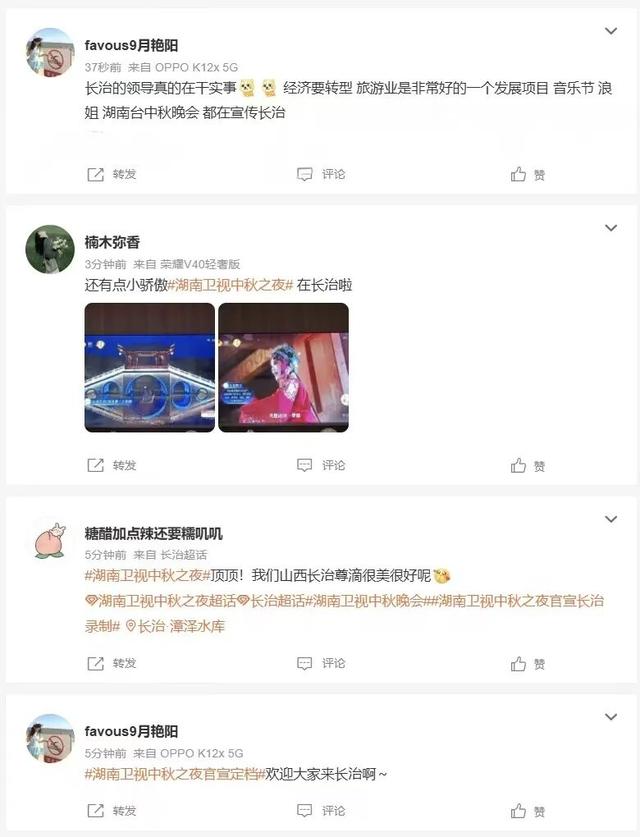Expand options chevron on 糖醋加点辣还要糯叽叽's post

click(611, 519)
